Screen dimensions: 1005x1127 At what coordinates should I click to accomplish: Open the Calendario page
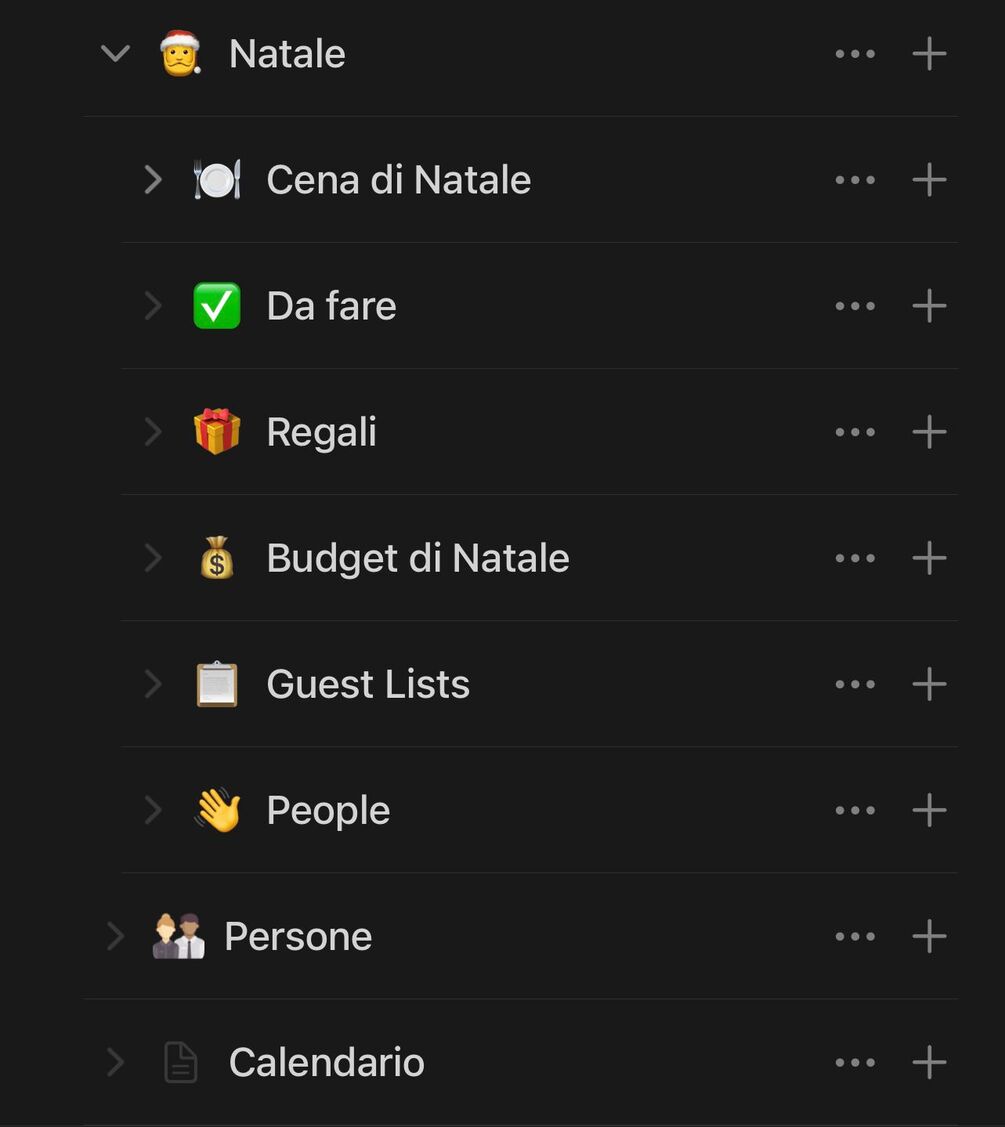click(326, 1062)
